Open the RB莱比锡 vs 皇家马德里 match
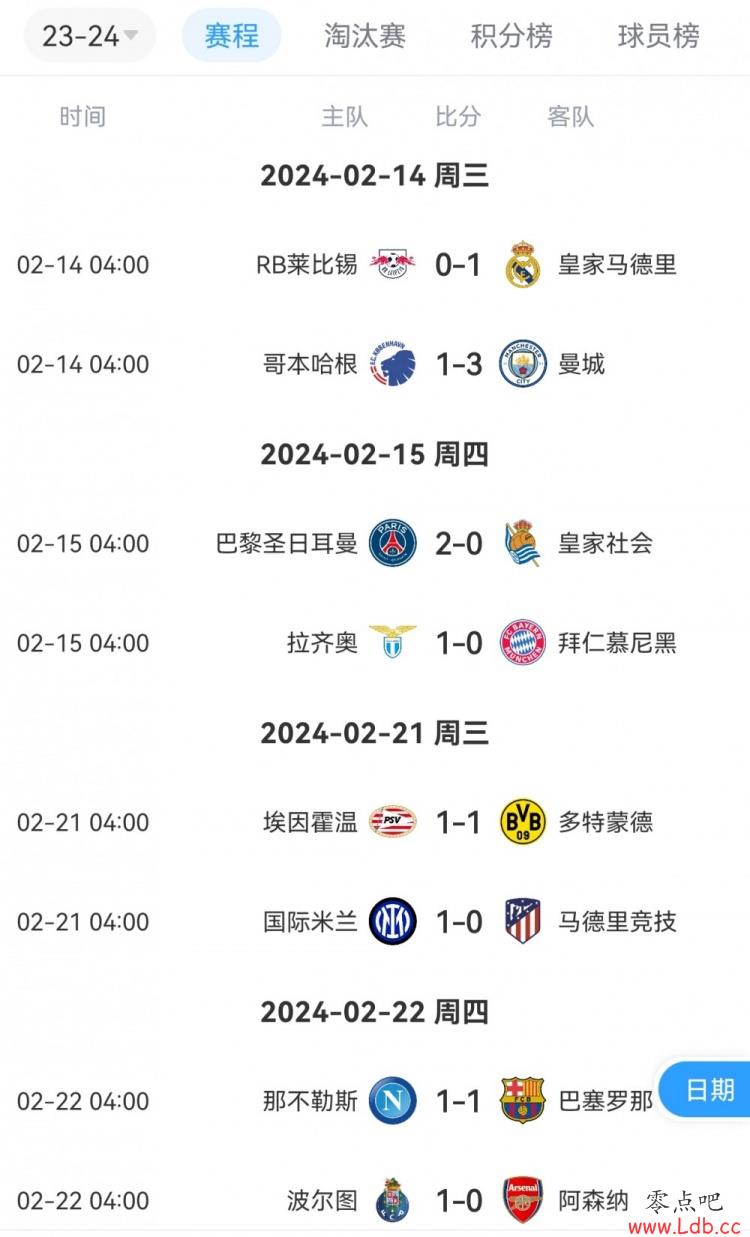The height and width of the screenshot is (1237, 750). pos(458,265)
